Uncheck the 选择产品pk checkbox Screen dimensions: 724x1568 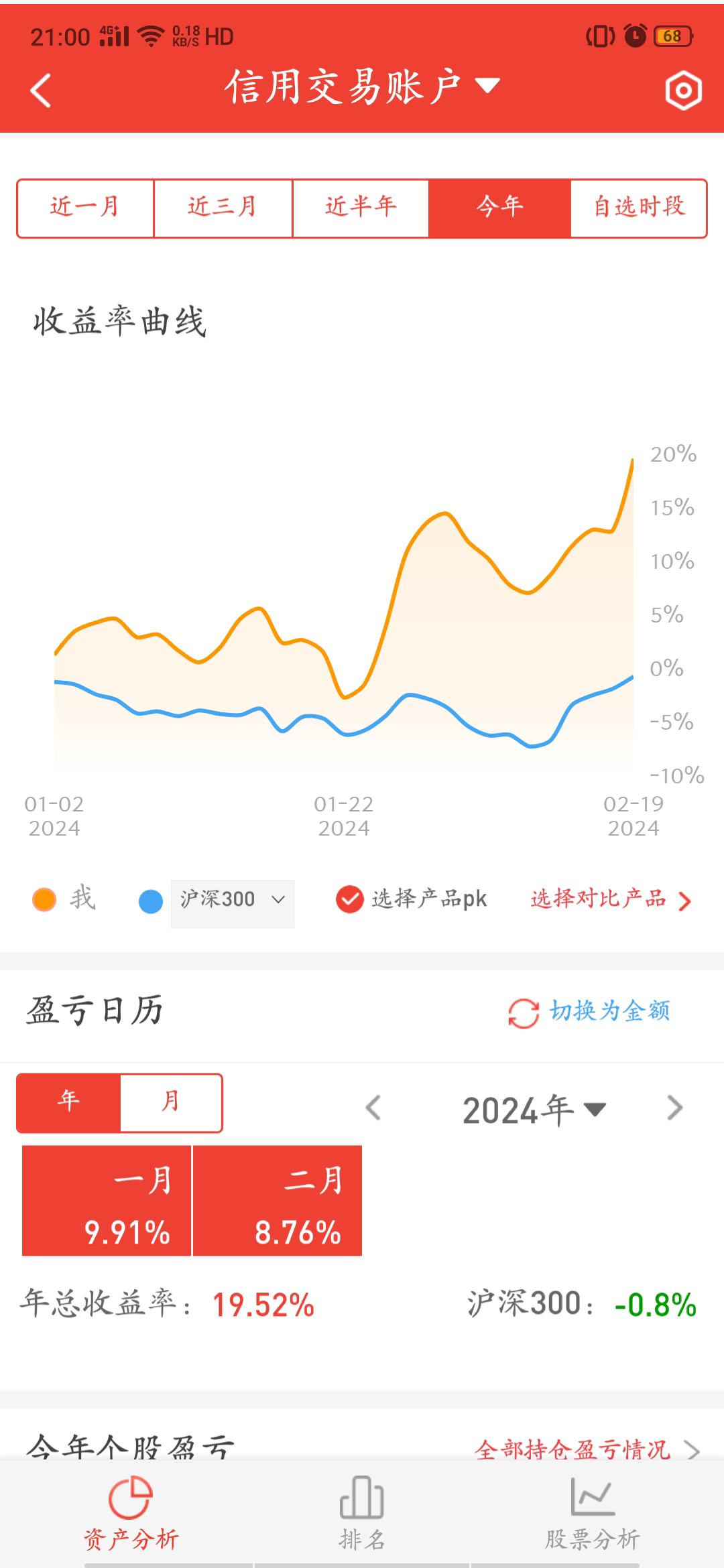click(349, 899)
